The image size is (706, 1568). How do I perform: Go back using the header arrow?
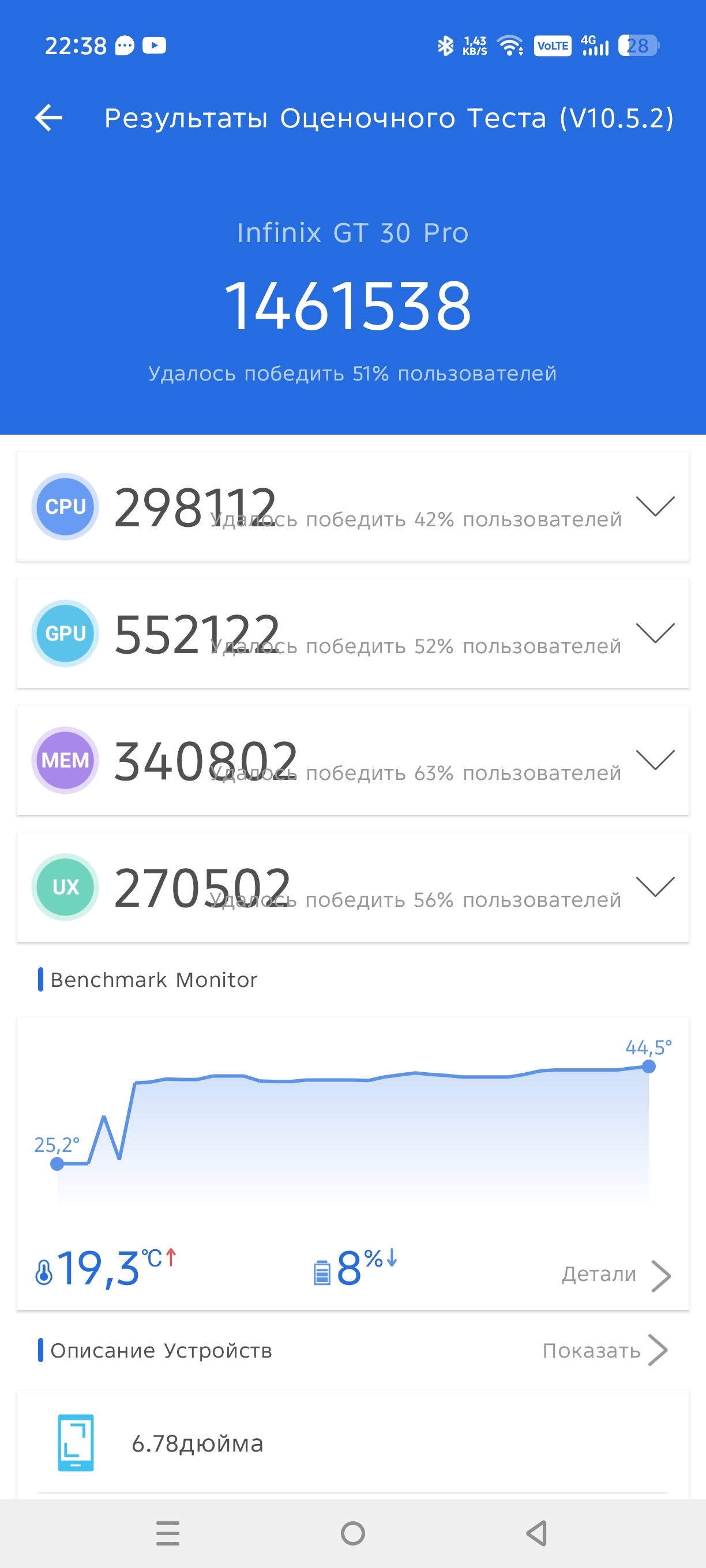coord(48,118)
